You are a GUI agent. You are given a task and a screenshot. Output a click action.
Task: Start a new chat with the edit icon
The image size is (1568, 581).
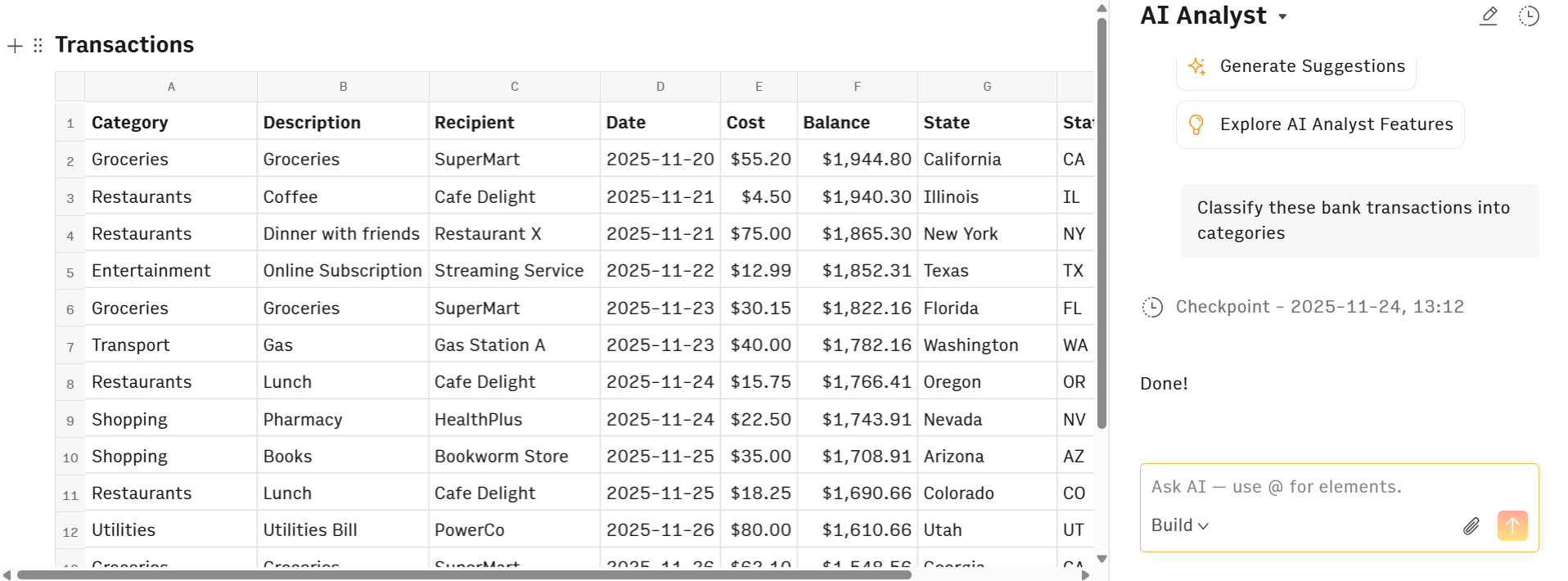pos(1488,16)
